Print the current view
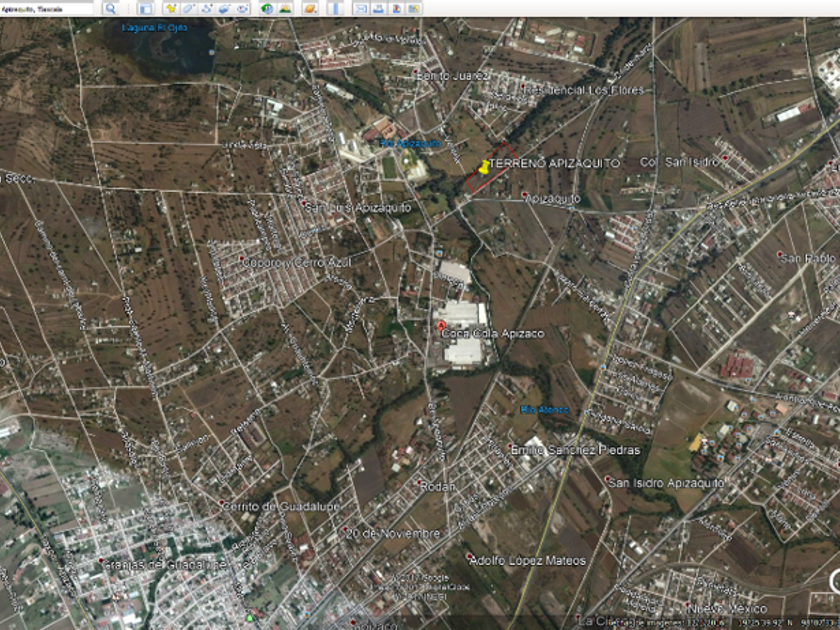 (378, 9)
